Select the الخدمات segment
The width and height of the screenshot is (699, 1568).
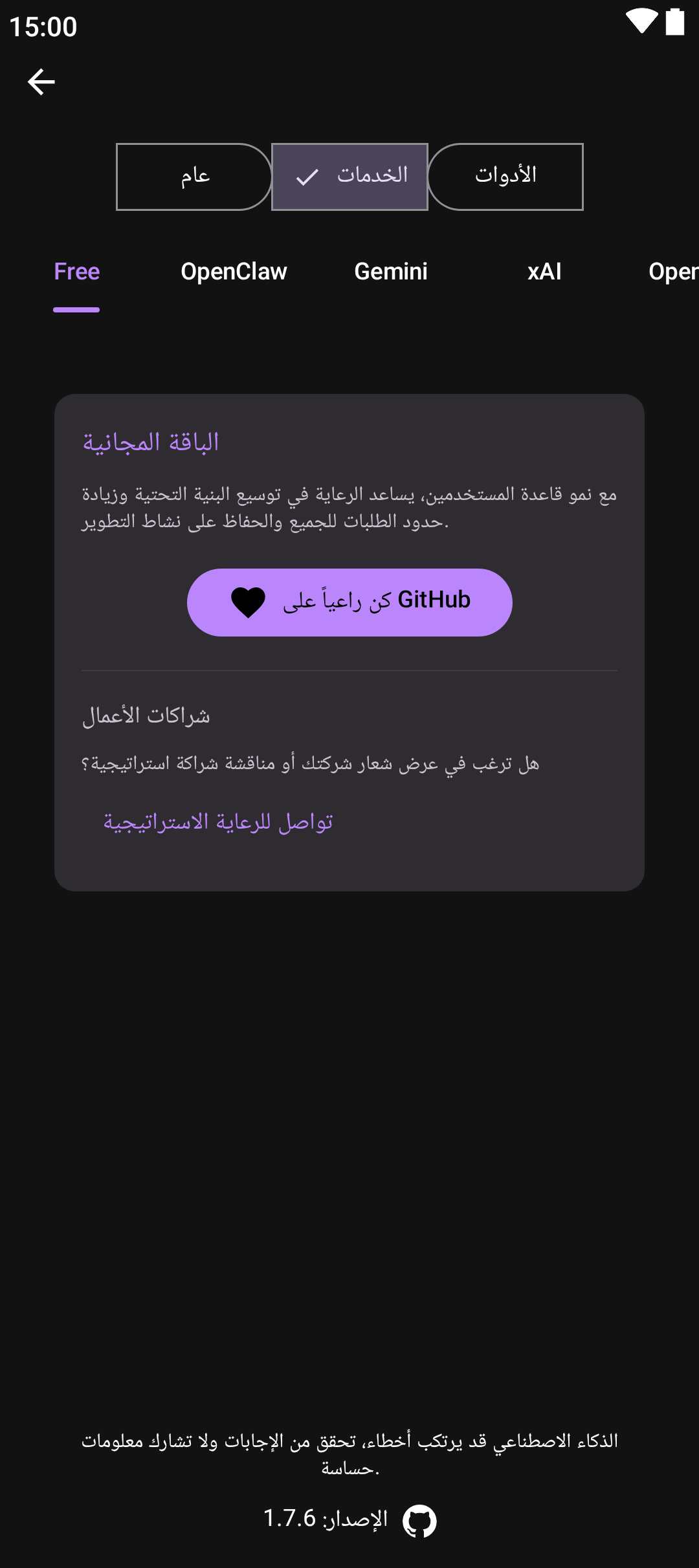[x=349, y=177]
